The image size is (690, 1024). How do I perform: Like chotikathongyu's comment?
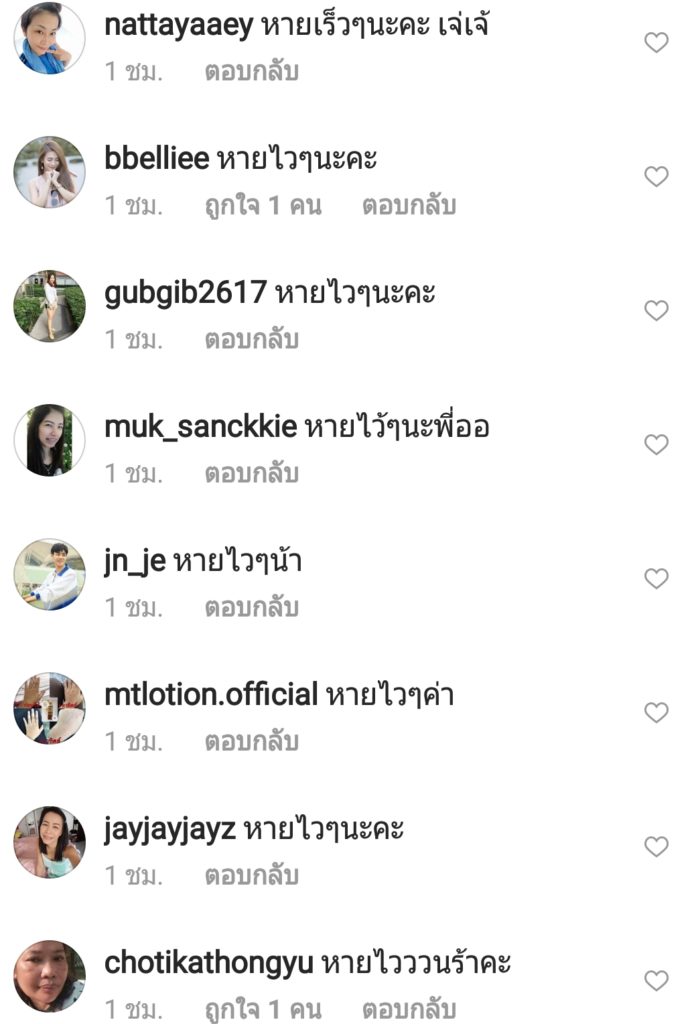[x=655, y=981]
